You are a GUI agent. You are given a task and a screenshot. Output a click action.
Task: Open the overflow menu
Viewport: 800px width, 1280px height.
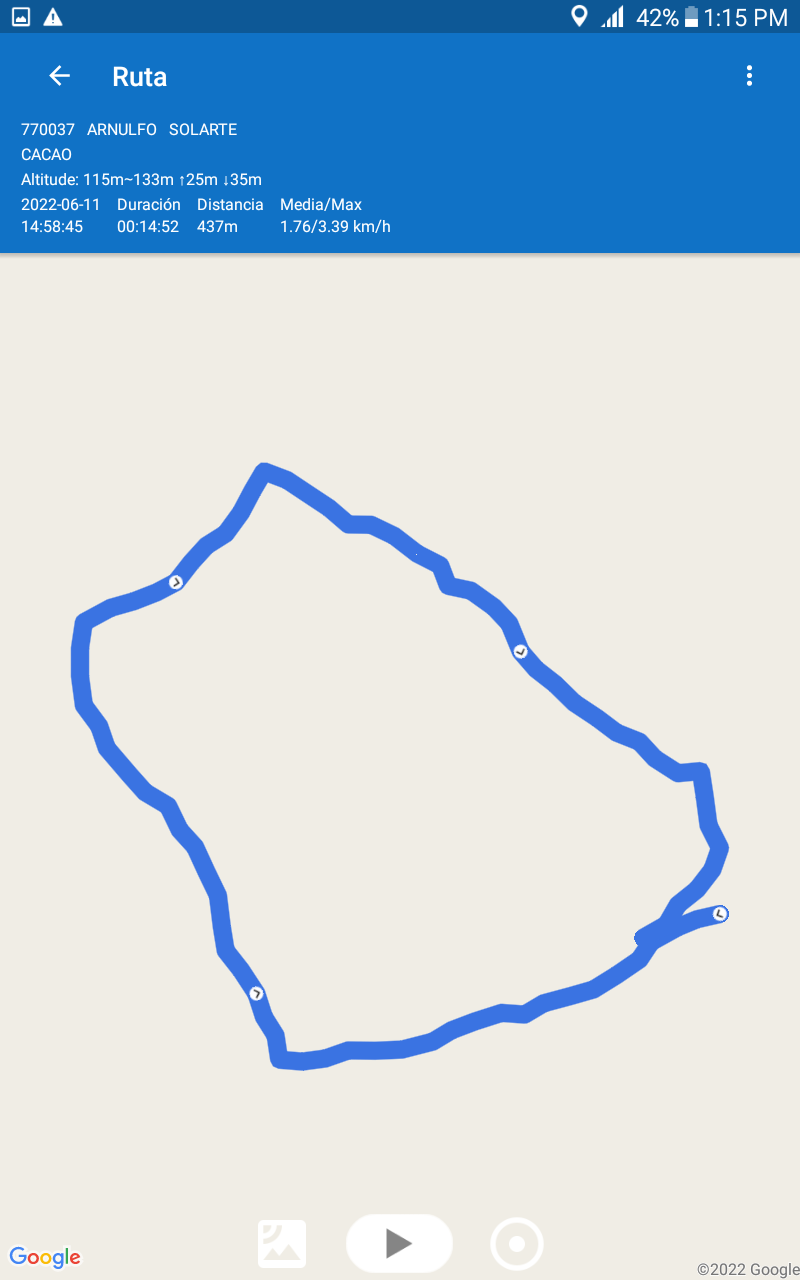click(749, 76)
